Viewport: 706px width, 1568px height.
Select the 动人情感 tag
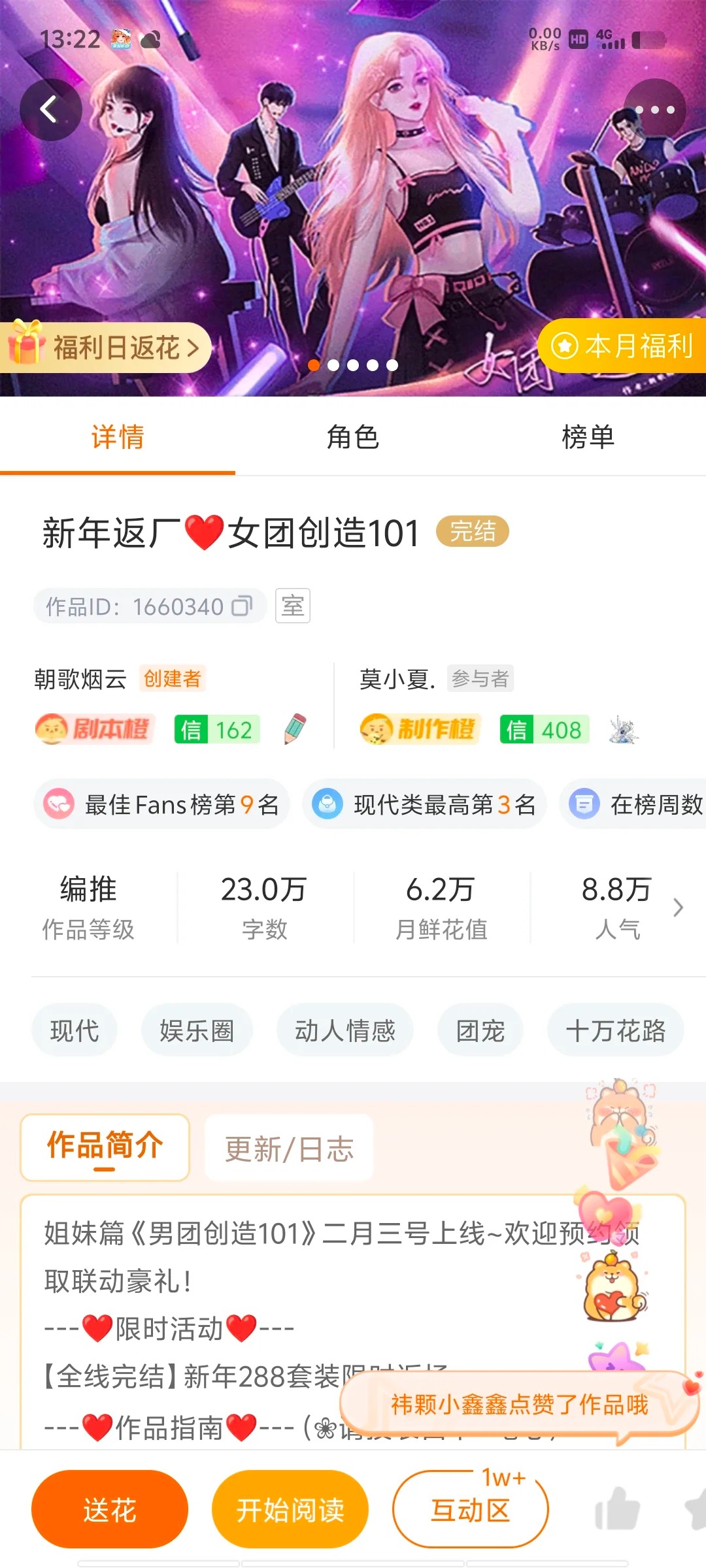[x=345, y=1030]
